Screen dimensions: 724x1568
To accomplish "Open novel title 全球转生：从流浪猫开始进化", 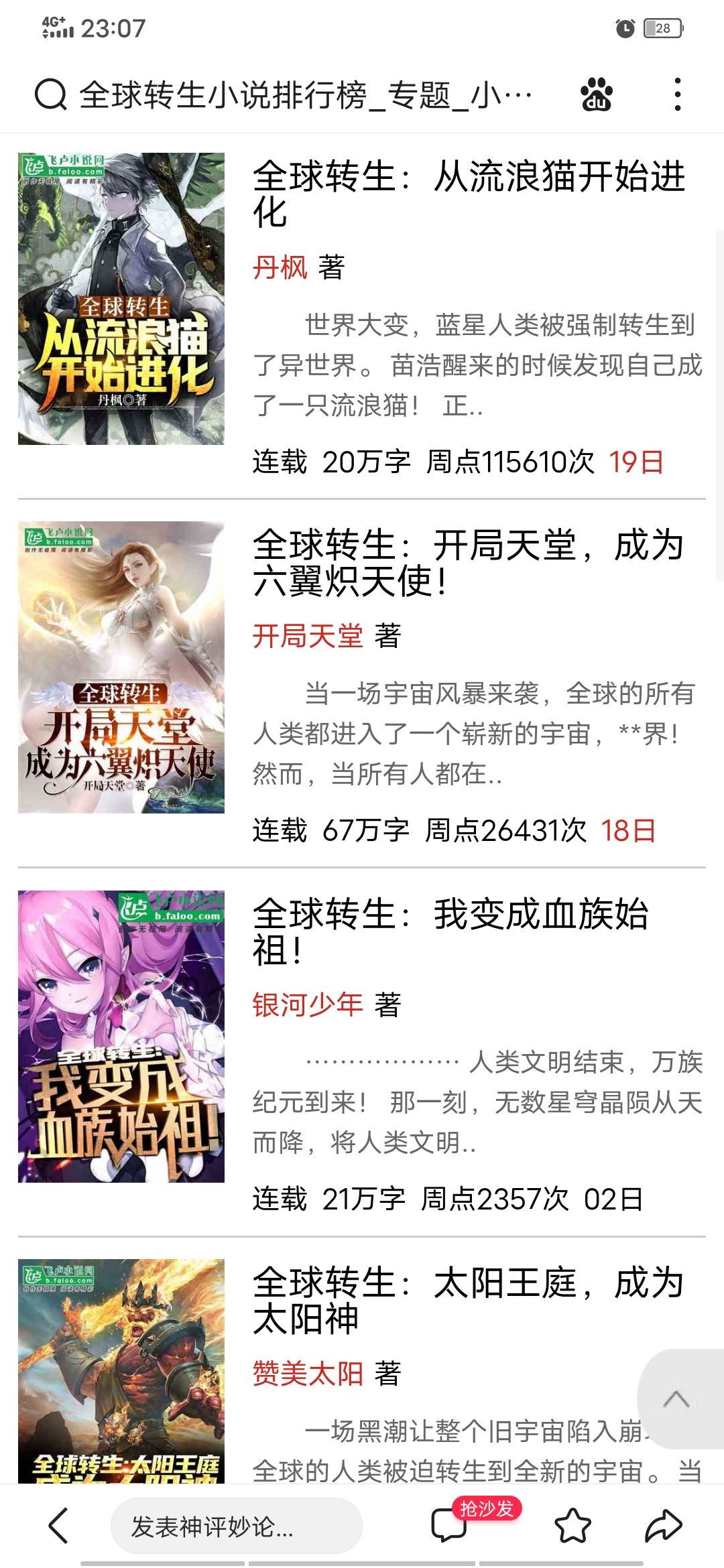I will tap(468, 194).
